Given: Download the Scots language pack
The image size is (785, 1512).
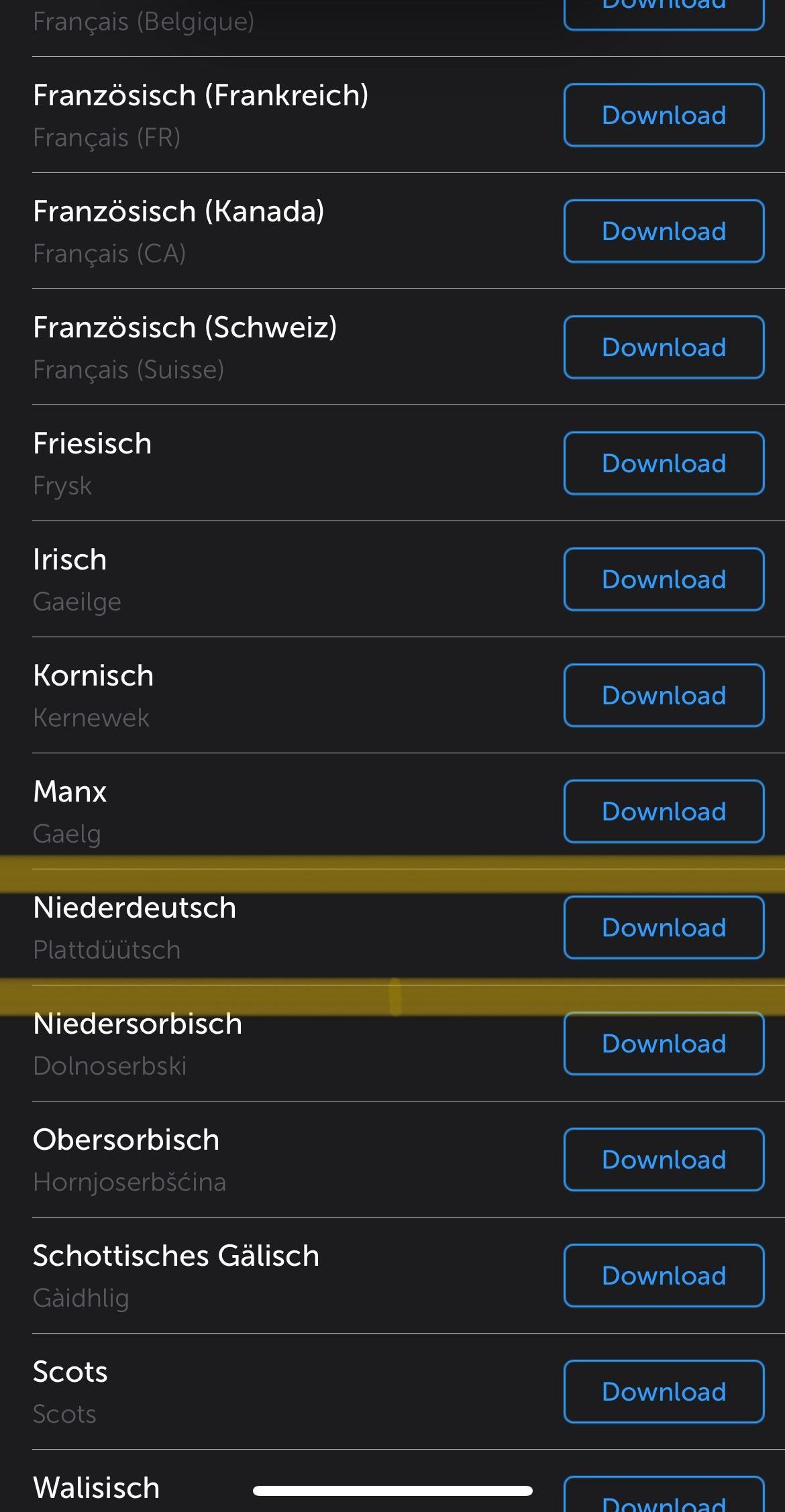Looking at the screenshot, I should click(664, 1392).
